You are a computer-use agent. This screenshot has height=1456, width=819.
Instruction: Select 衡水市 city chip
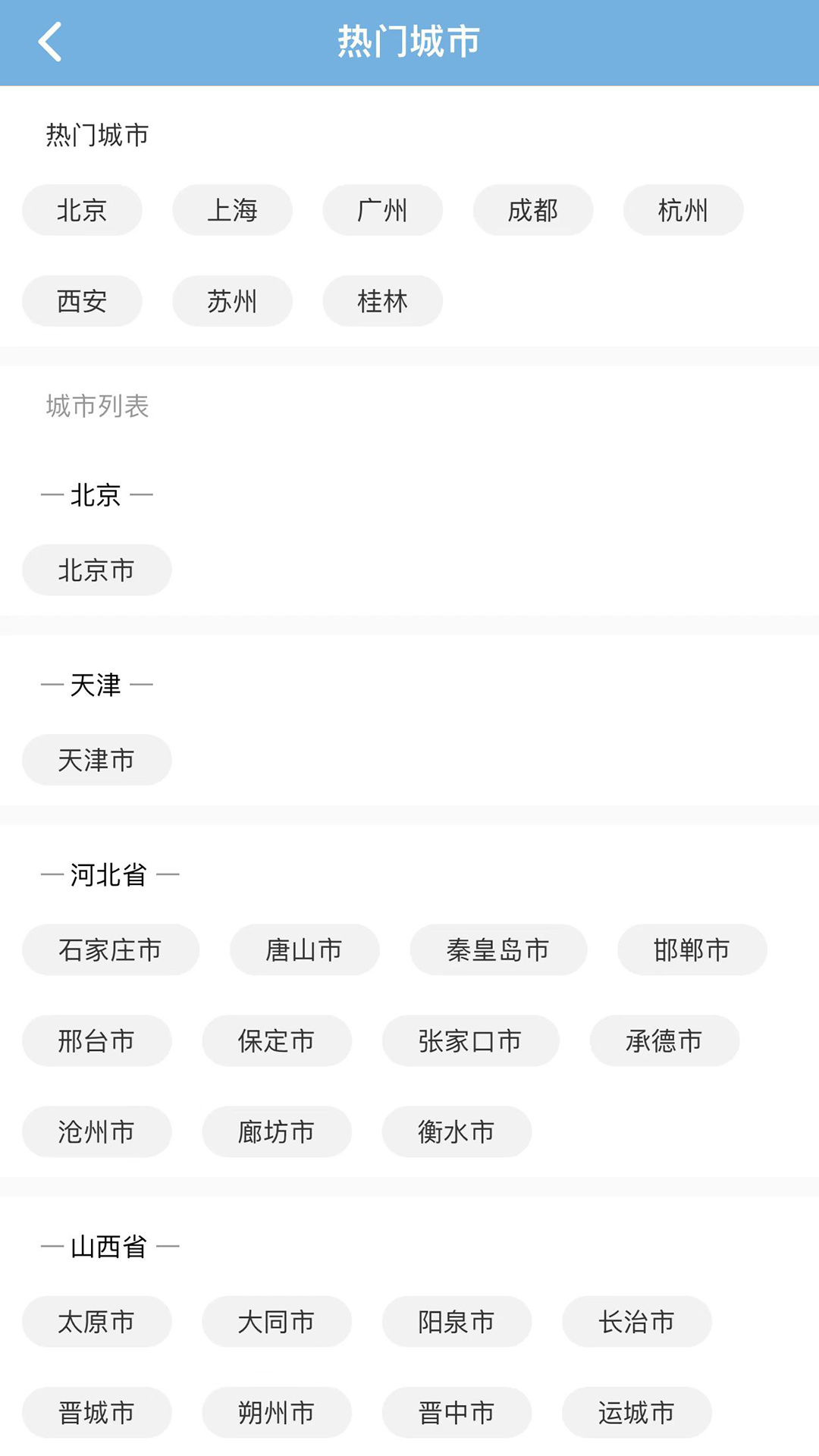coord(457,1131)
